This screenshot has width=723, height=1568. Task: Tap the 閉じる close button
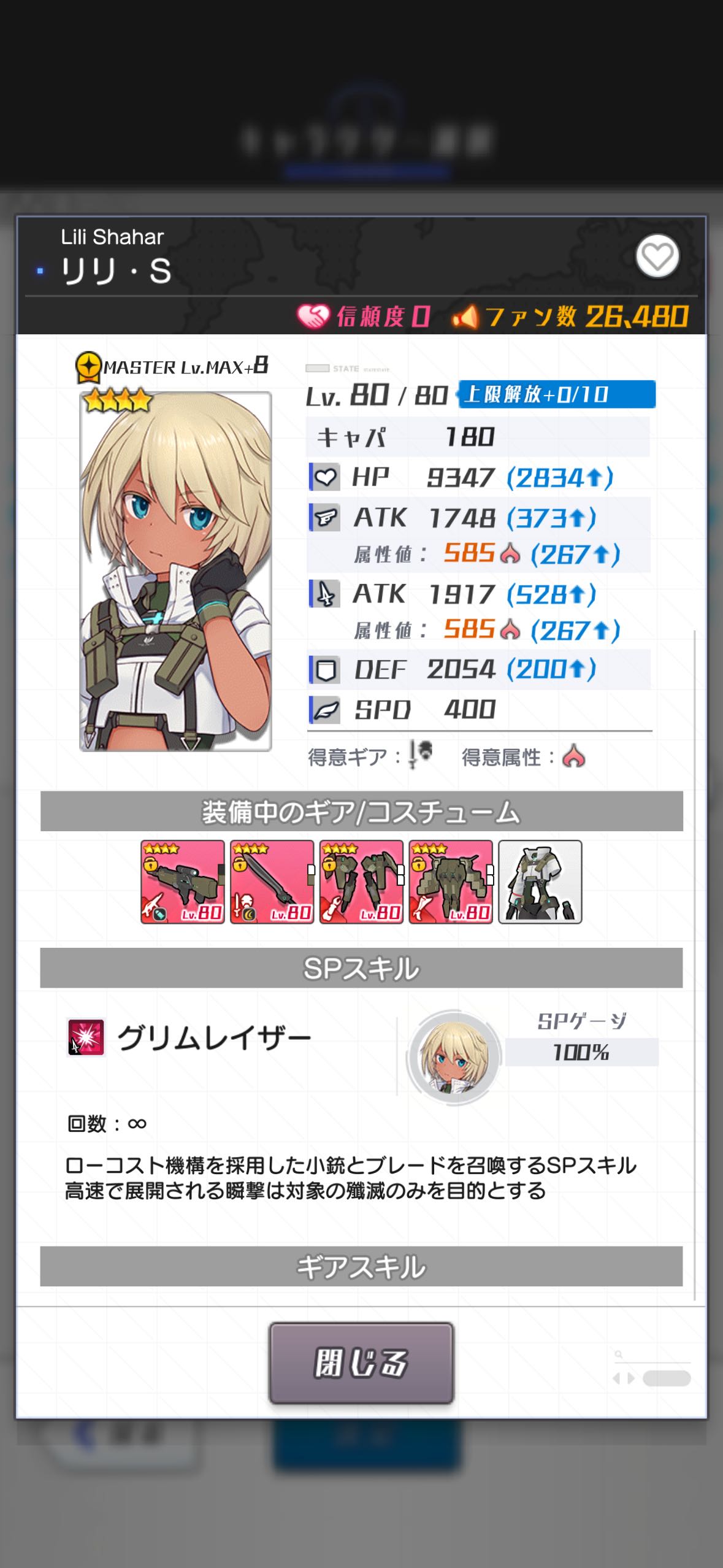(361, 1362)
